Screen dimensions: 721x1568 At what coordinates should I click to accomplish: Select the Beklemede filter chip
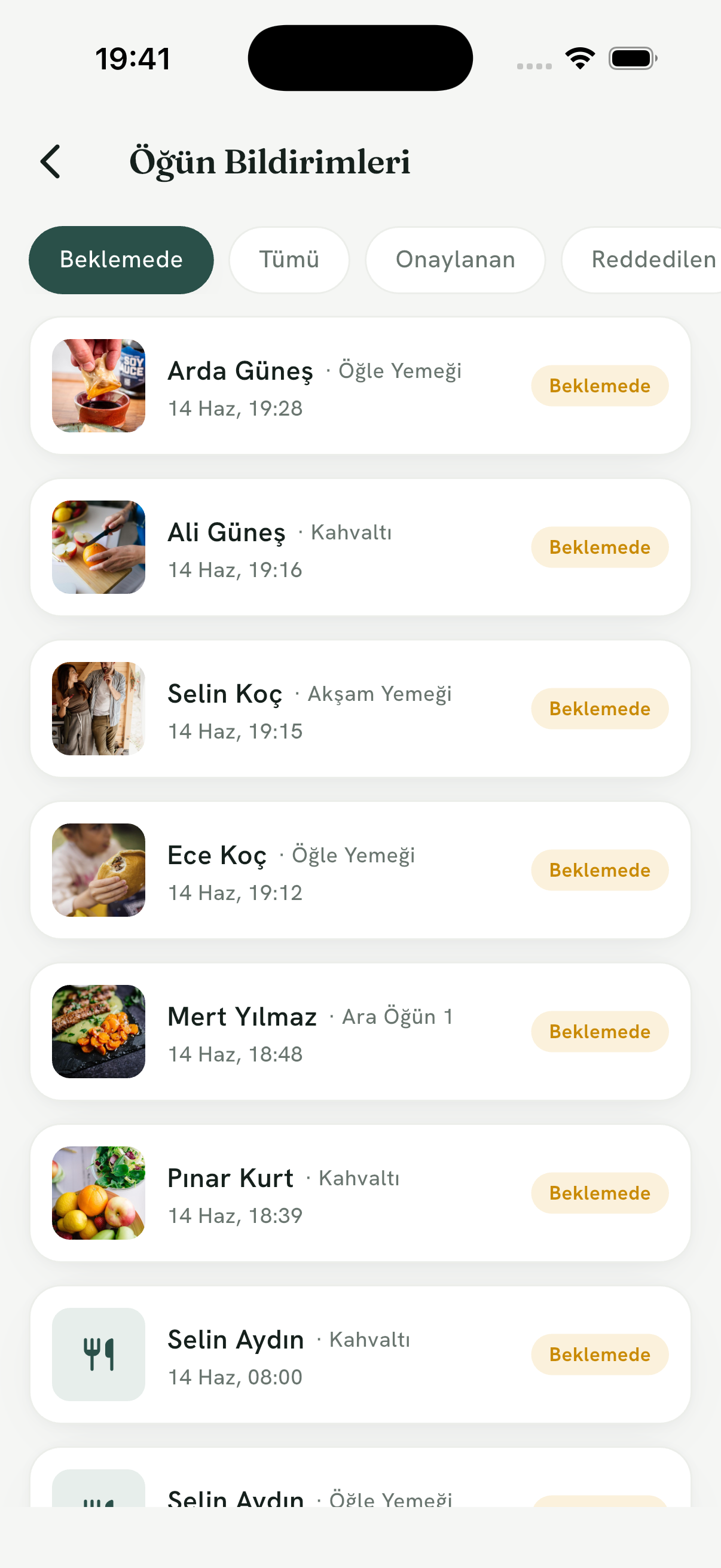coord(121,260)
